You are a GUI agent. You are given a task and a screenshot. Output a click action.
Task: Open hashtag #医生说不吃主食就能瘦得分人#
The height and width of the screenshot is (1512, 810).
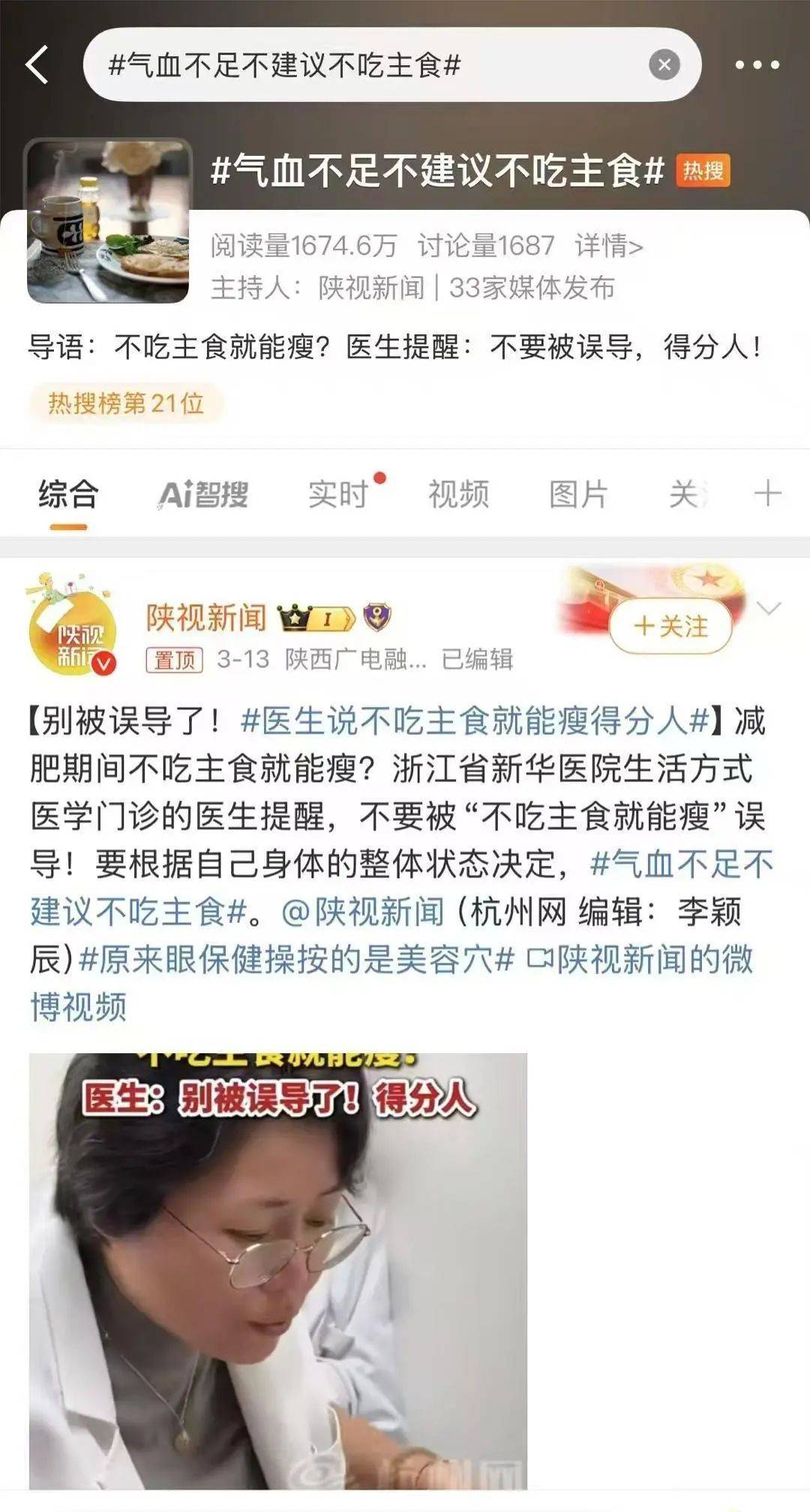point(475,721)
